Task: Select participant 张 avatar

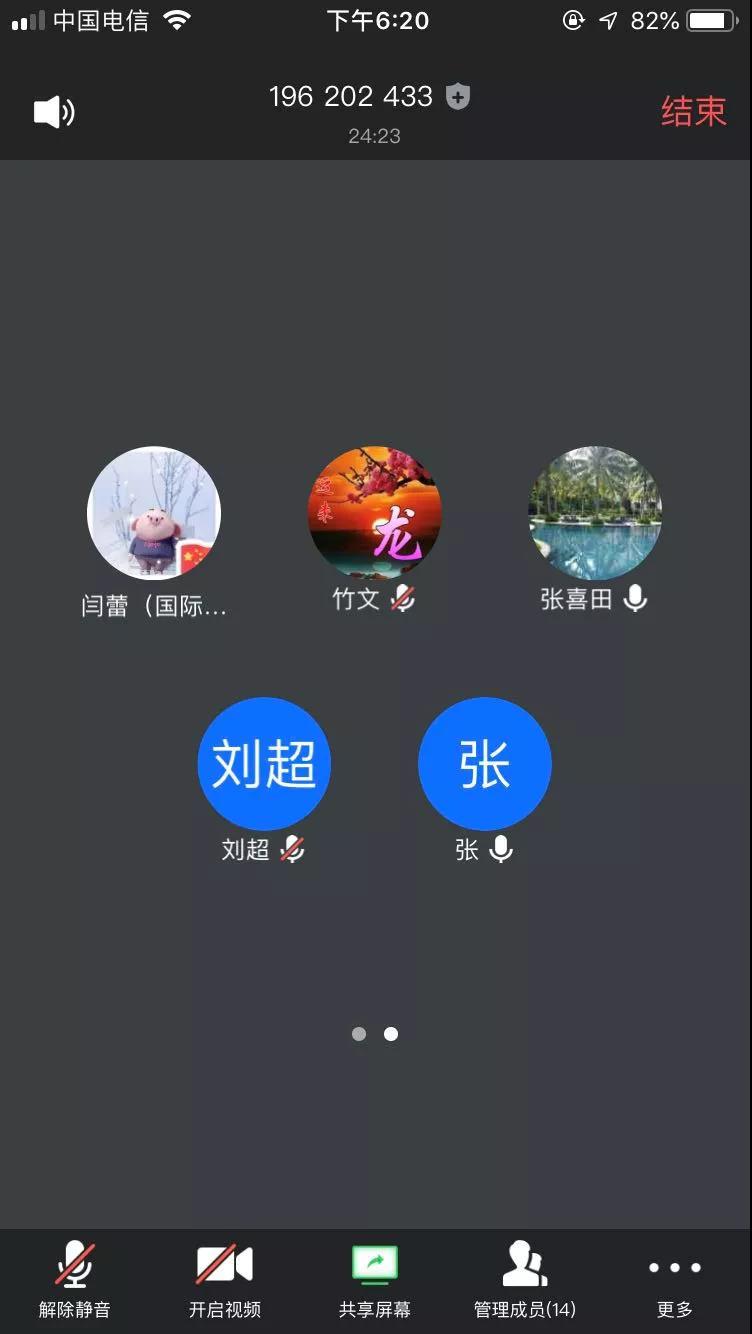Action: (x=485, y=763)
